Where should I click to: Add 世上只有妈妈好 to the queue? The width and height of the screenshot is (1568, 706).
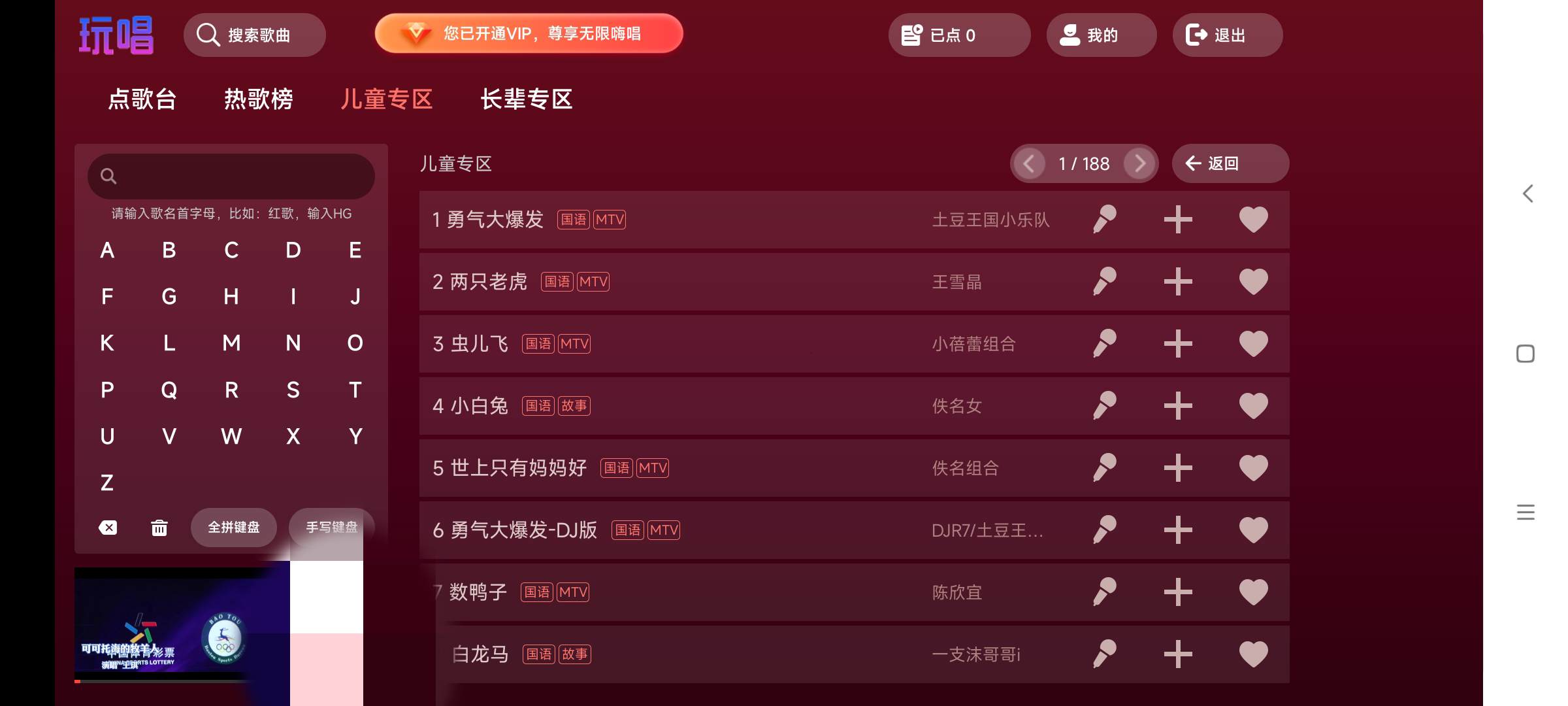pos(1178,468)
